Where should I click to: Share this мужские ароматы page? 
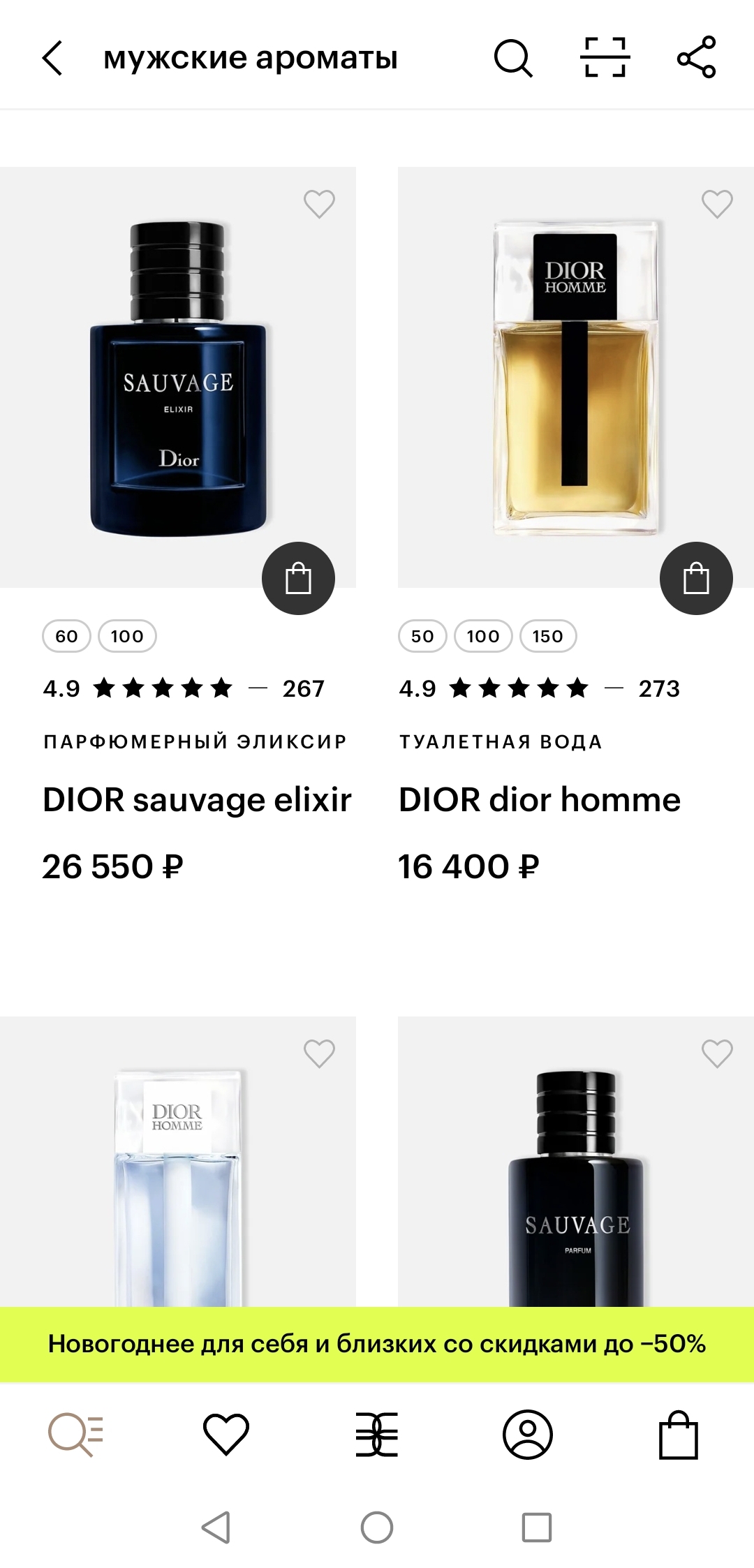(x=696, y=57)
